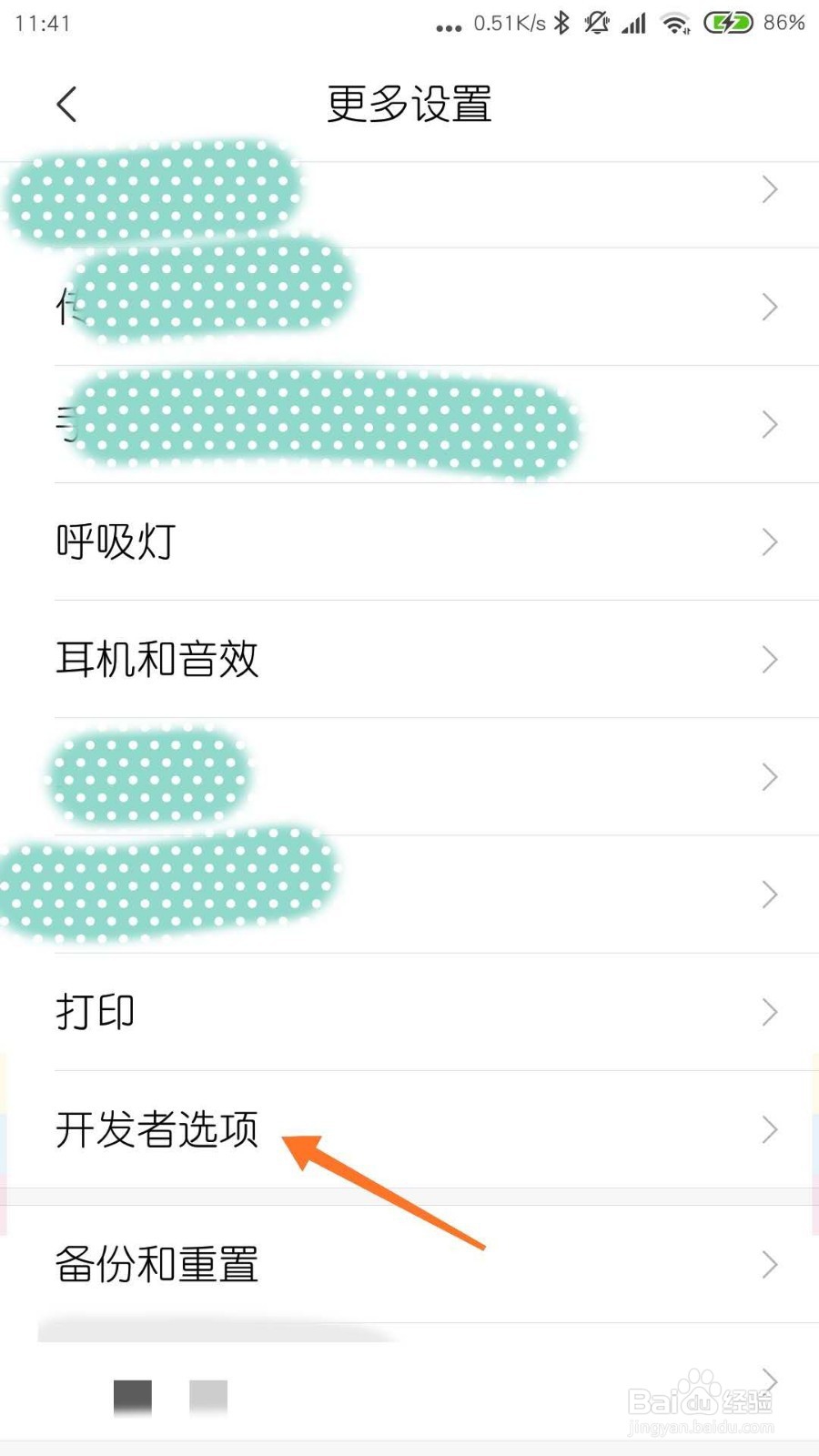Tap the black square swatch at the bottom
The height and width of the screenshot is (1456, 819).
[x=132, y=1395]
